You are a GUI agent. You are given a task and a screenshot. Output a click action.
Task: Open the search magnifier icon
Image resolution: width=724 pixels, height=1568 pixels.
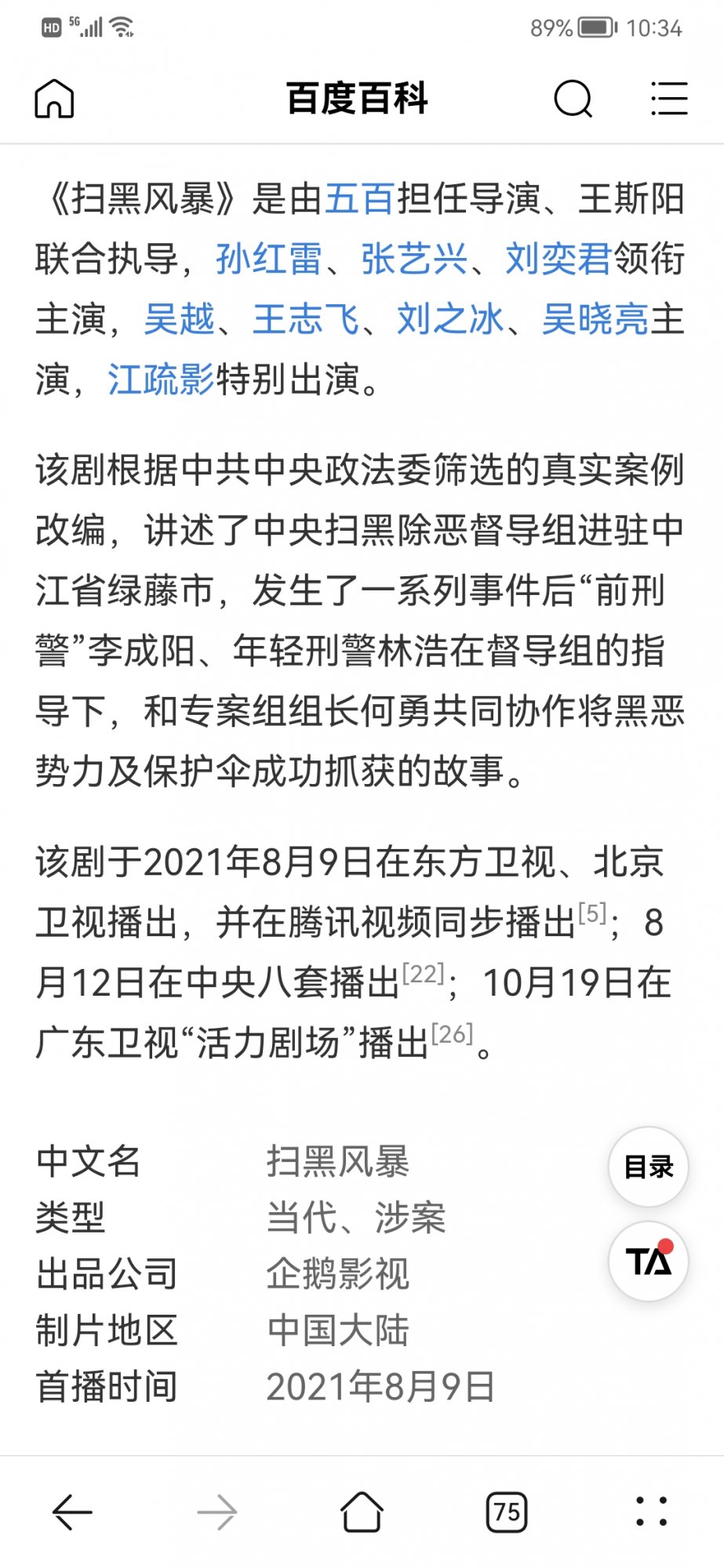coord(573,100)
